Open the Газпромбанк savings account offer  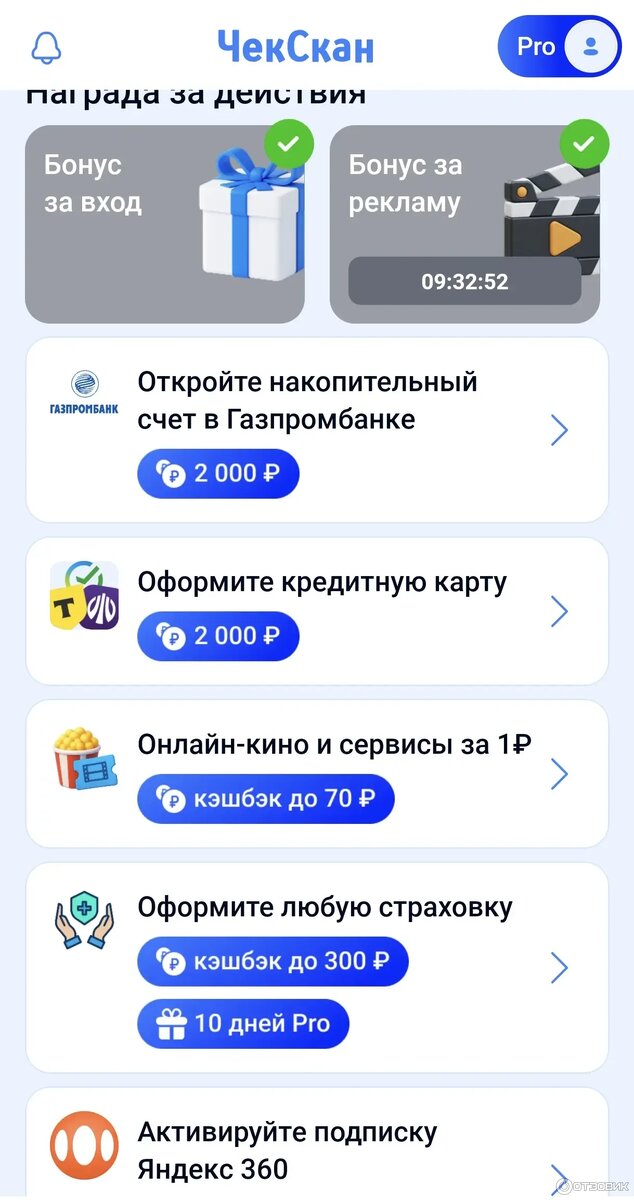tap(316, 430)
